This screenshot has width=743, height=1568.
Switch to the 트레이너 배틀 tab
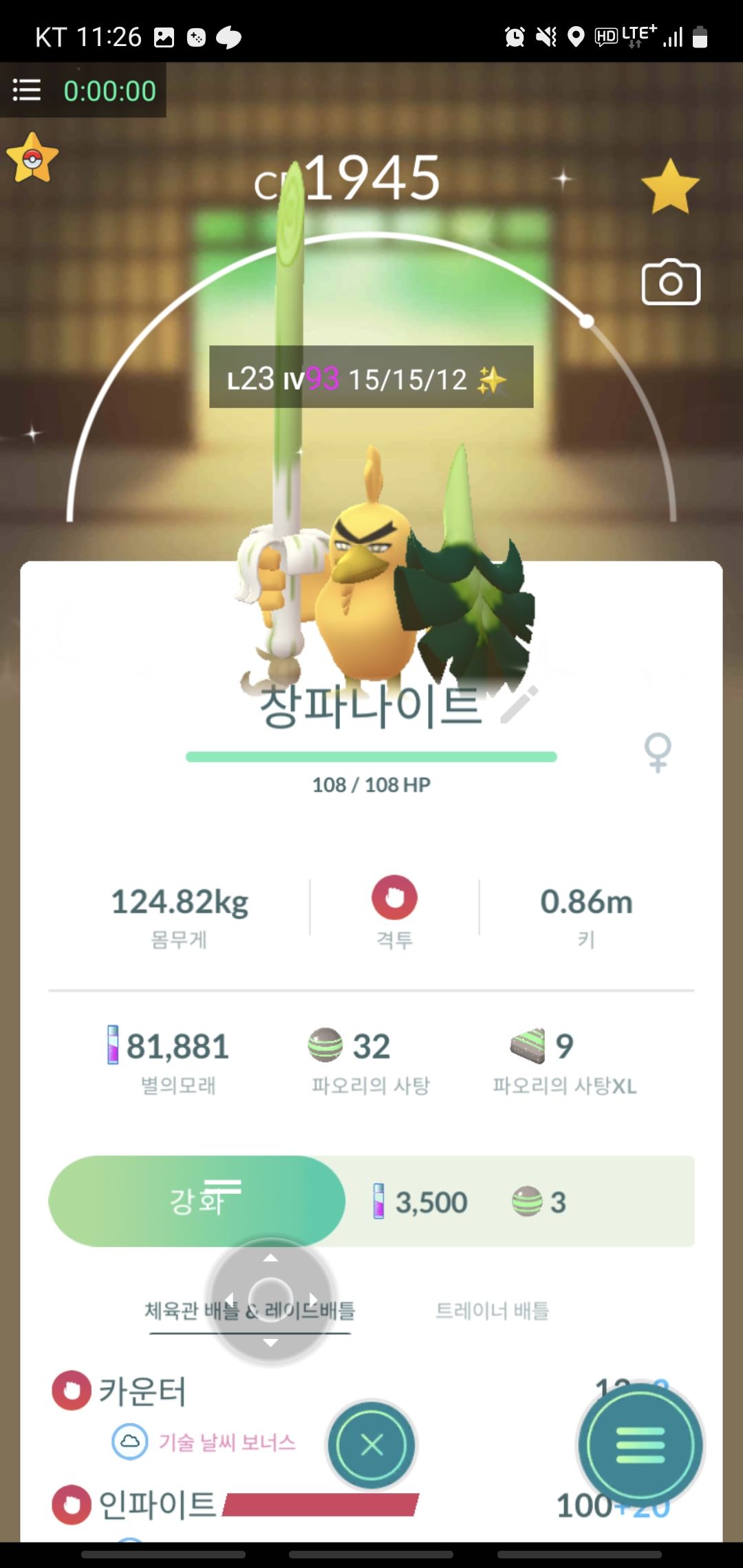click(x=492, y=1310)
